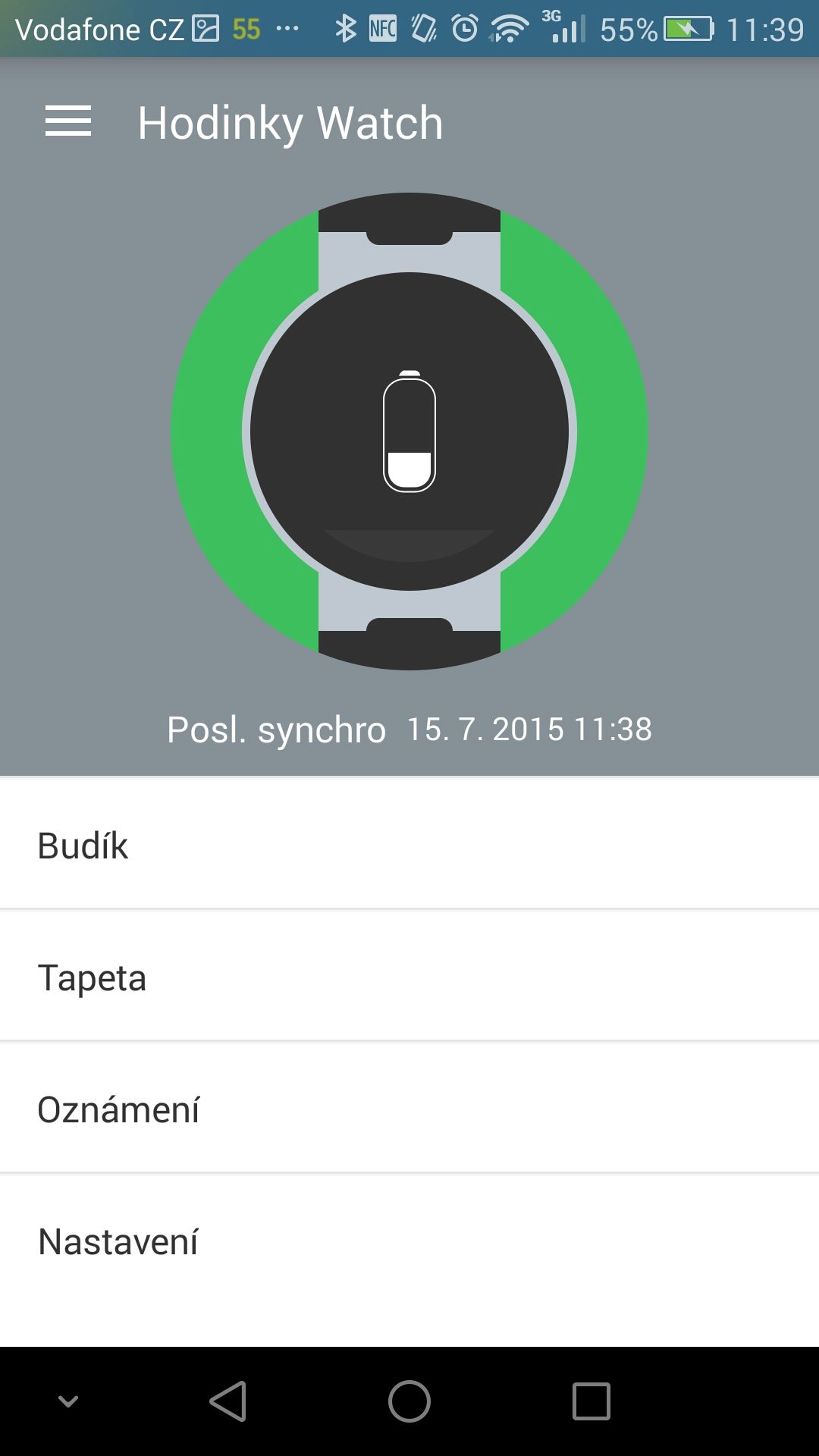Screen dimensions: 819x1456
Task: Open the hamburger drawer menu
Action: pos(68,122)
